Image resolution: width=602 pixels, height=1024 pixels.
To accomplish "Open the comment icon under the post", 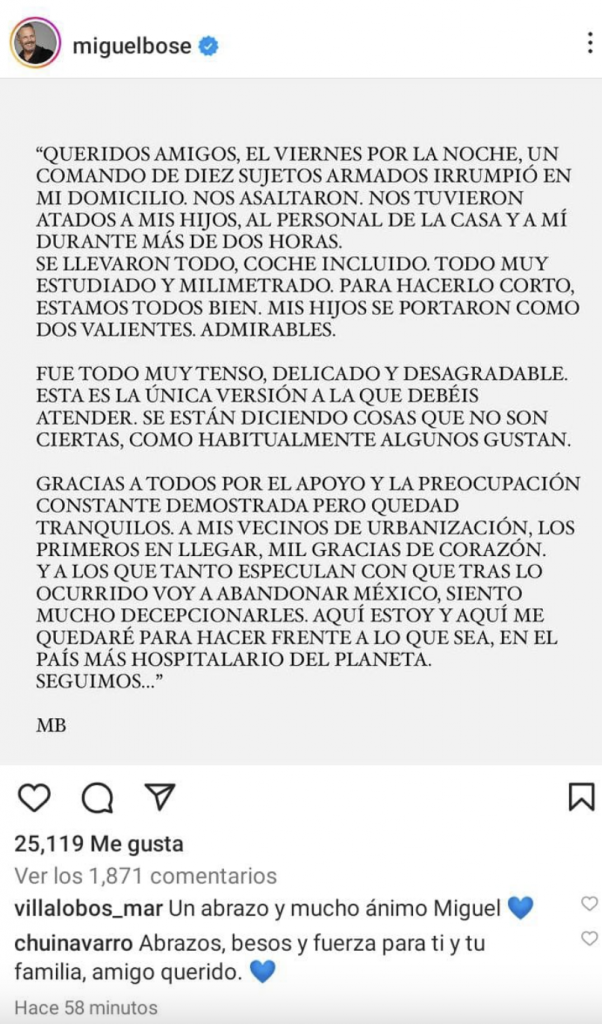I will coord(97,797).
